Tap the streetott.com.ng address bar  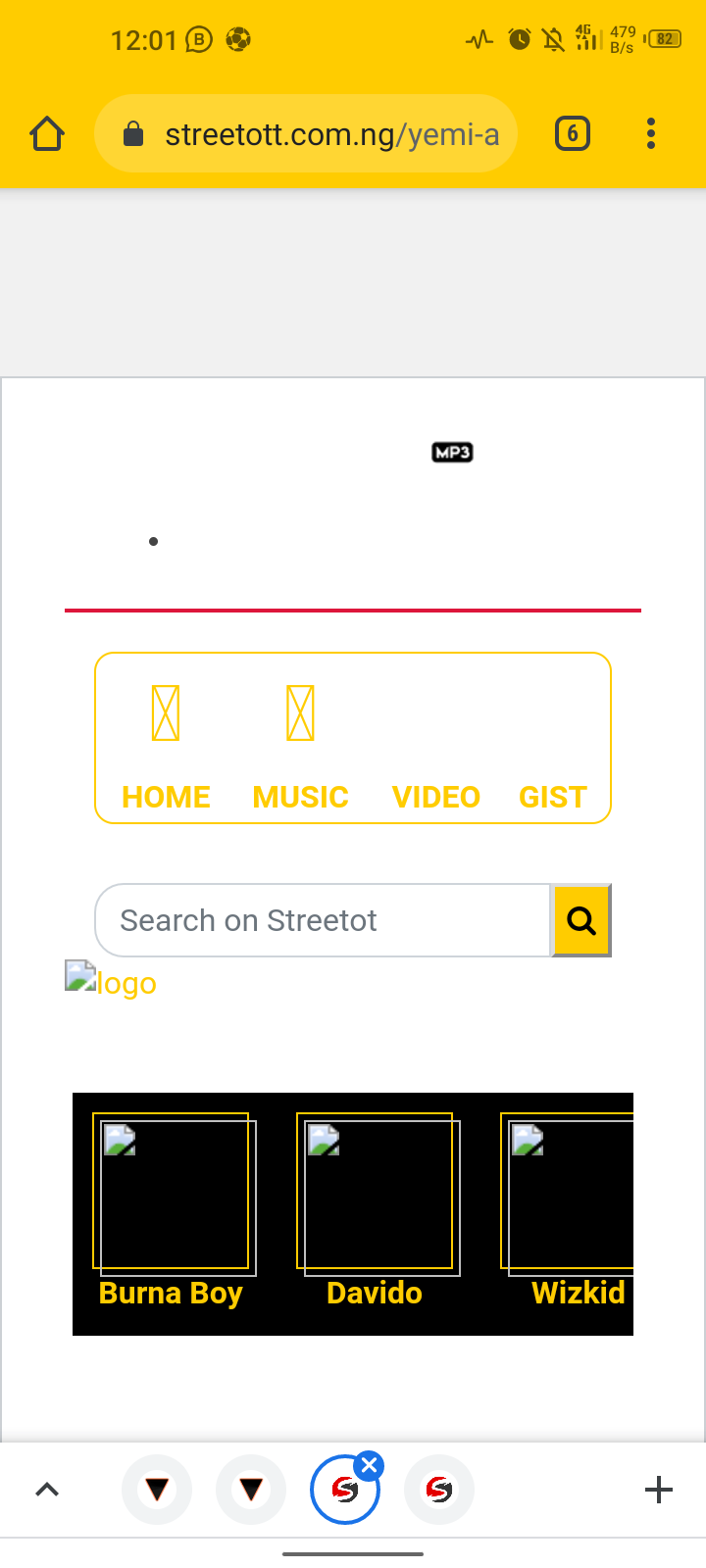[306, 133]
